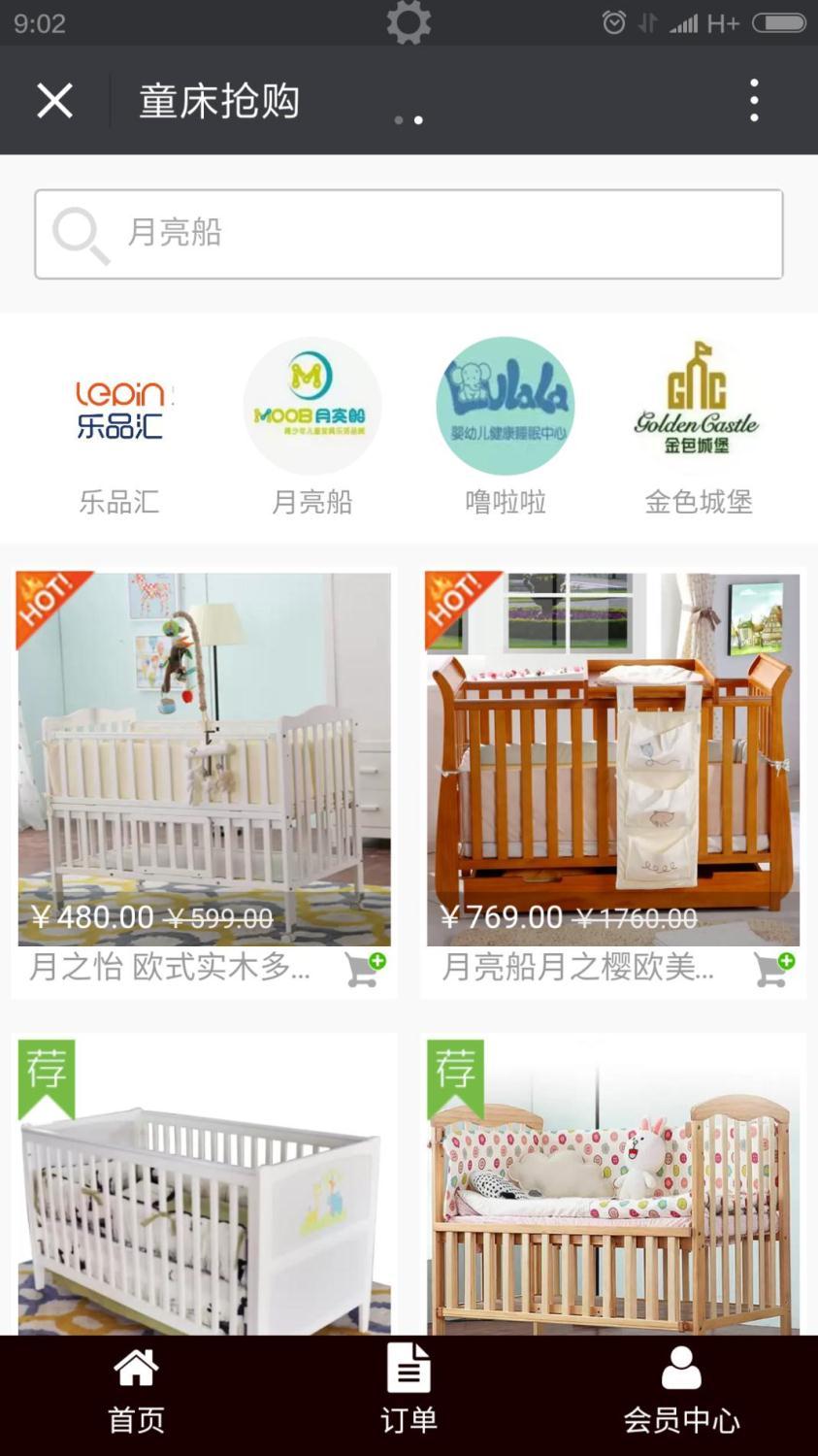The image size is (818, 1456).
Task: Tap the 首页 home icon
Action: (134, 1366)
